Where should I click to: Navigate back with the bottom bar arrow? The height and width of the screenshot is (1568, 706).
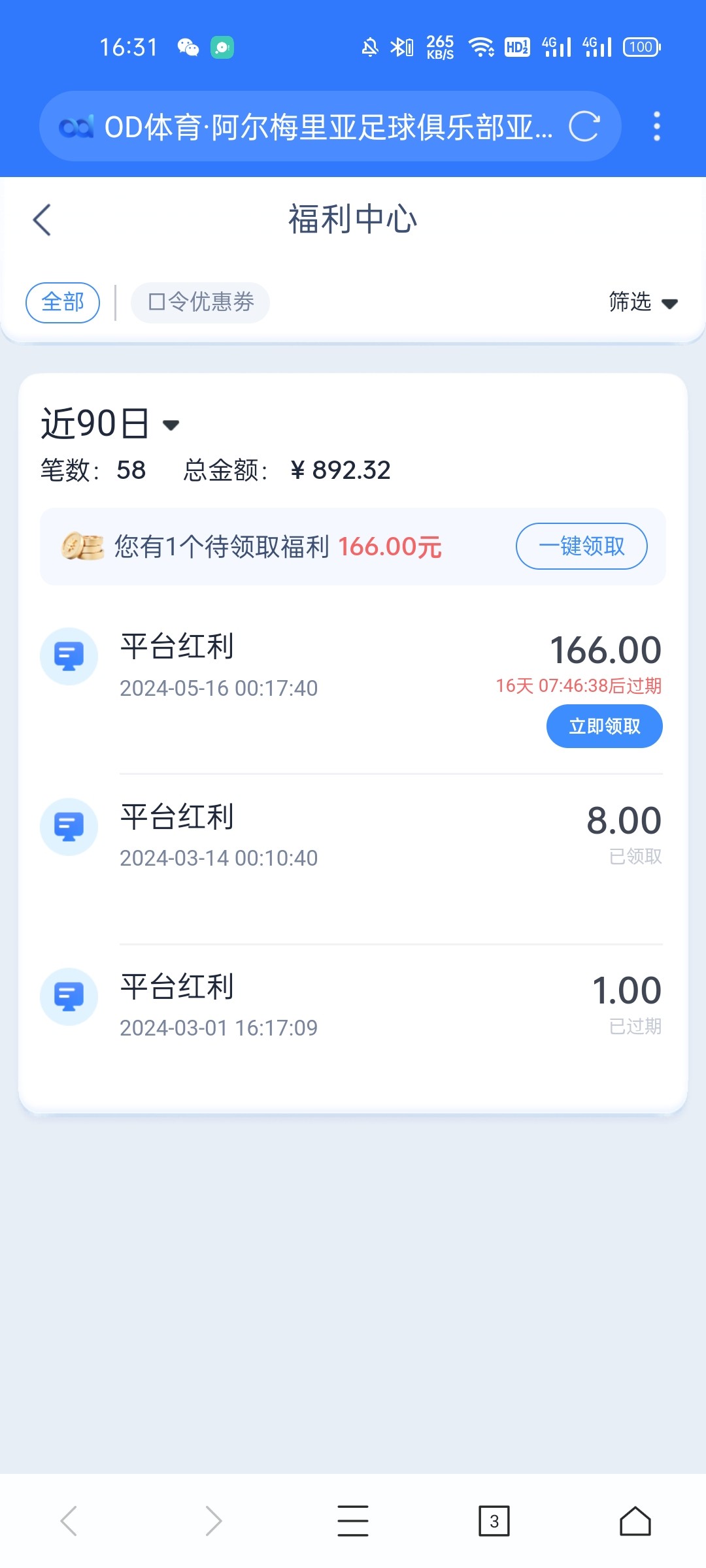tap(69, 1520)
